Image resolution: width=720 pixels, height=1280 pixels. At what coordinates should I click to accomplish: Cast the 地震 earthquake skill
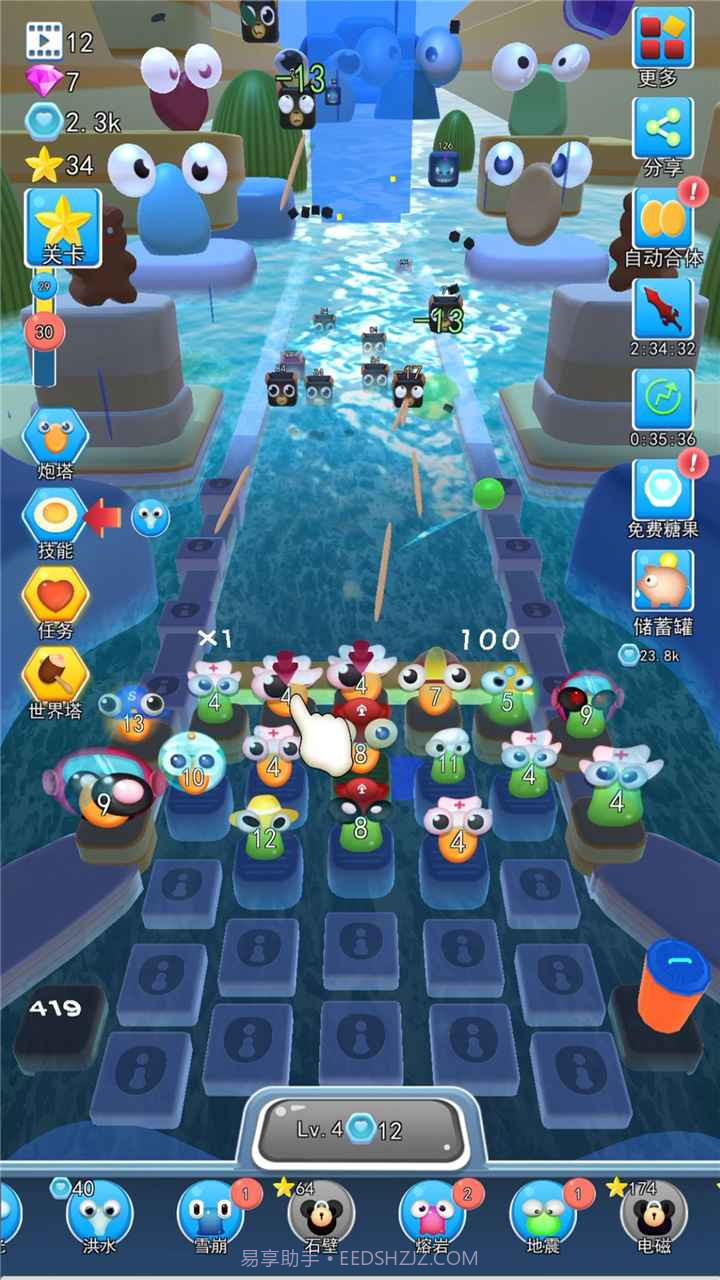point(543,1212)
